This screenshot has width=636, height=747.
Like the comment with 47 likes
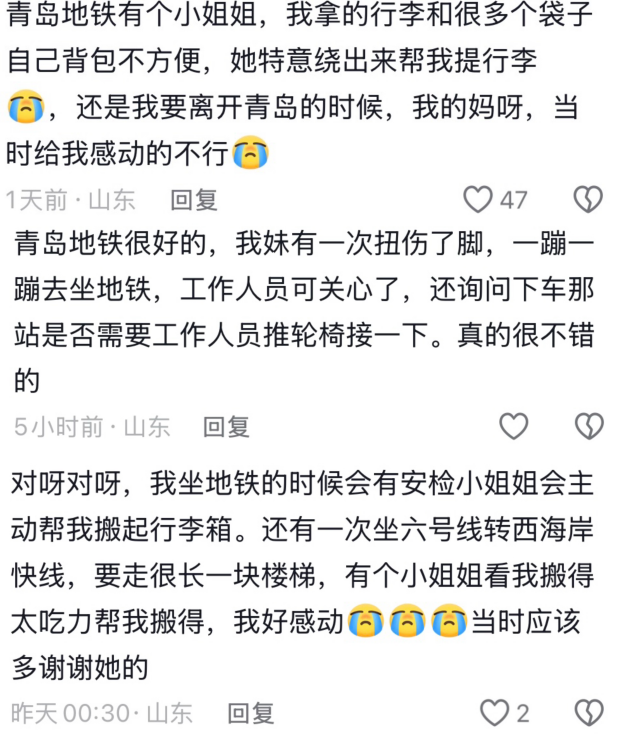pos(478,199)
